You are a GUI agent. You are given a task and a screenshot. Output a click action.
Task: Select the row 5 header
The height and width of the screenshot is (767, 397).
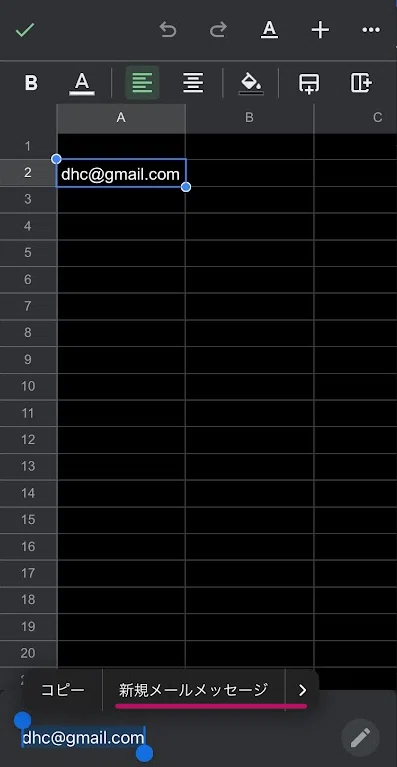(x=28, y=253)
